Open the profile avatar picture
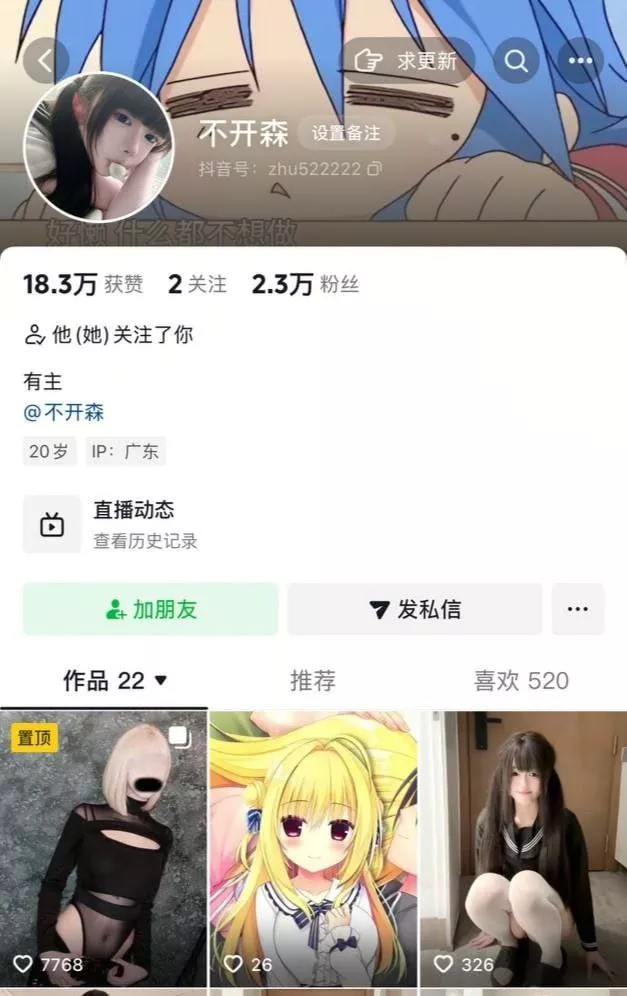This screenshot has height=996, width=627. pos(99,147)
